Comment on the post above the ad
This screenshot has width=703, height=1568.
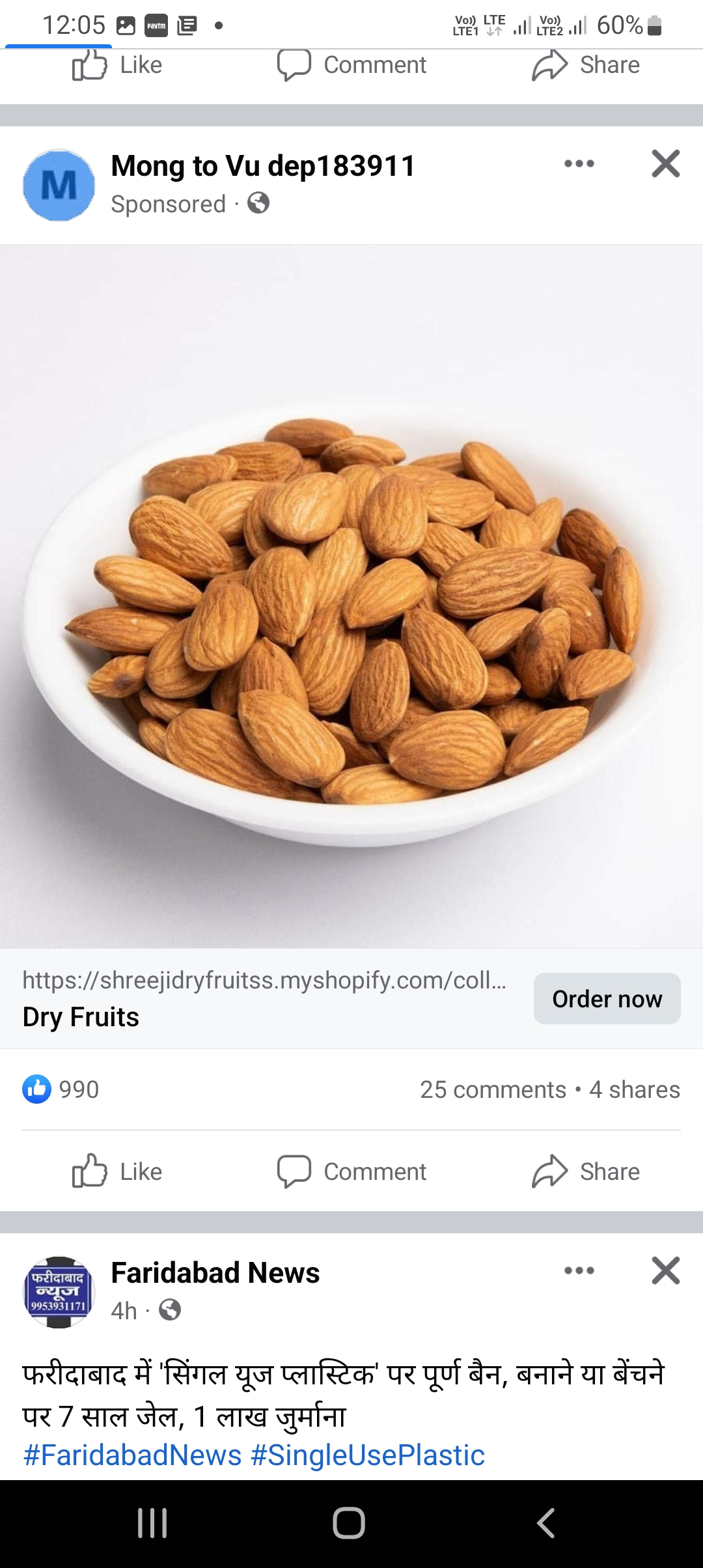coord(351,65)
